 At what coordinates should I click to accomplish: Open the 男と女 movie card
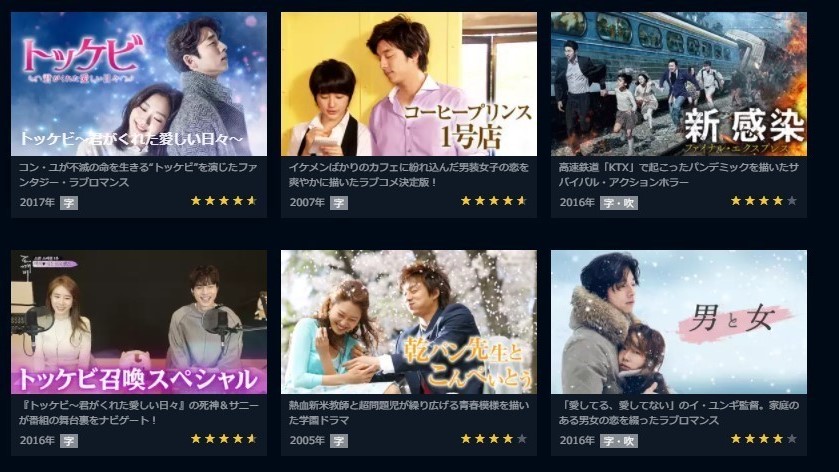point(679,322)
